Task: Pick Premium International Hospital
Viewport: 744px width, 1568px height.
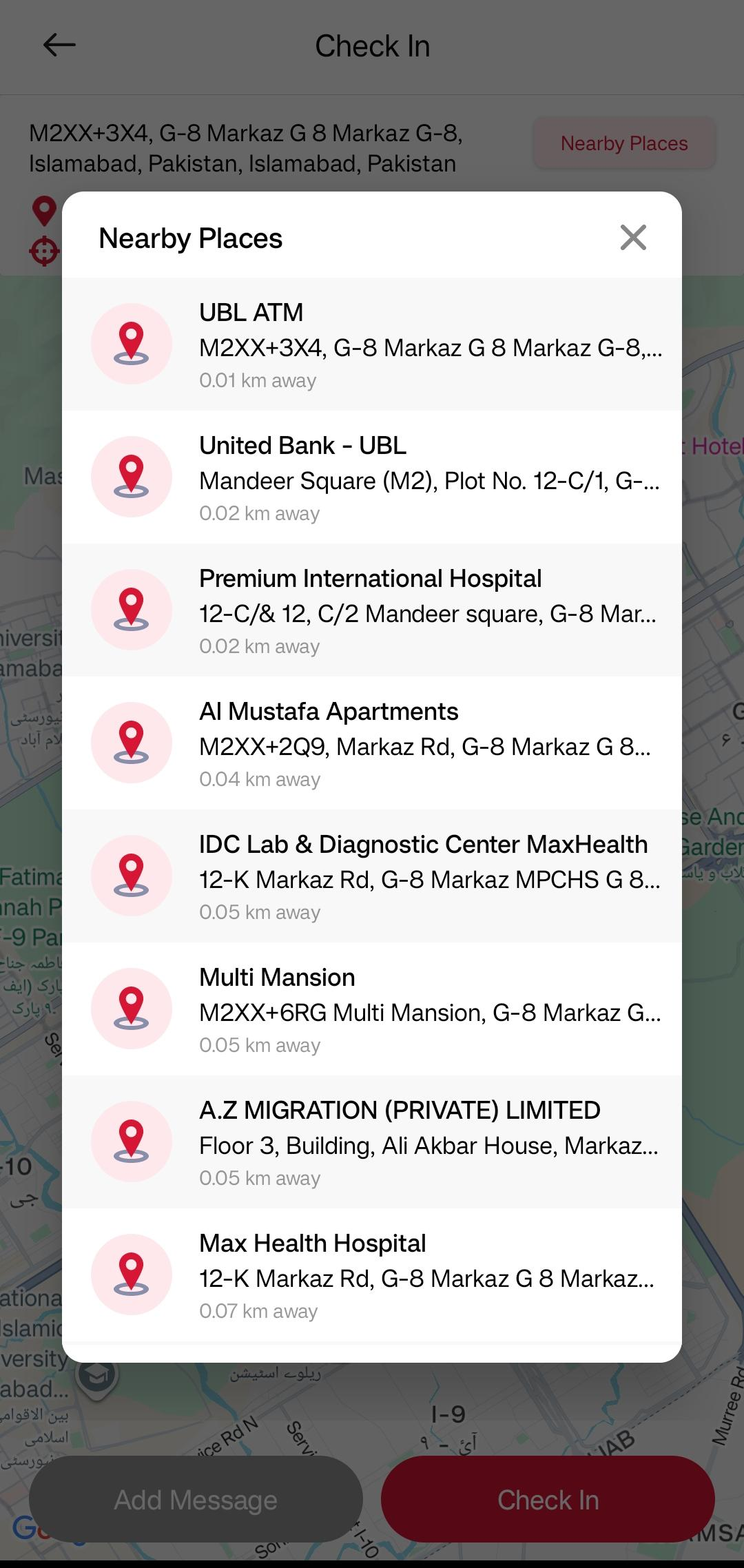Action: click(x=372, y=610)
